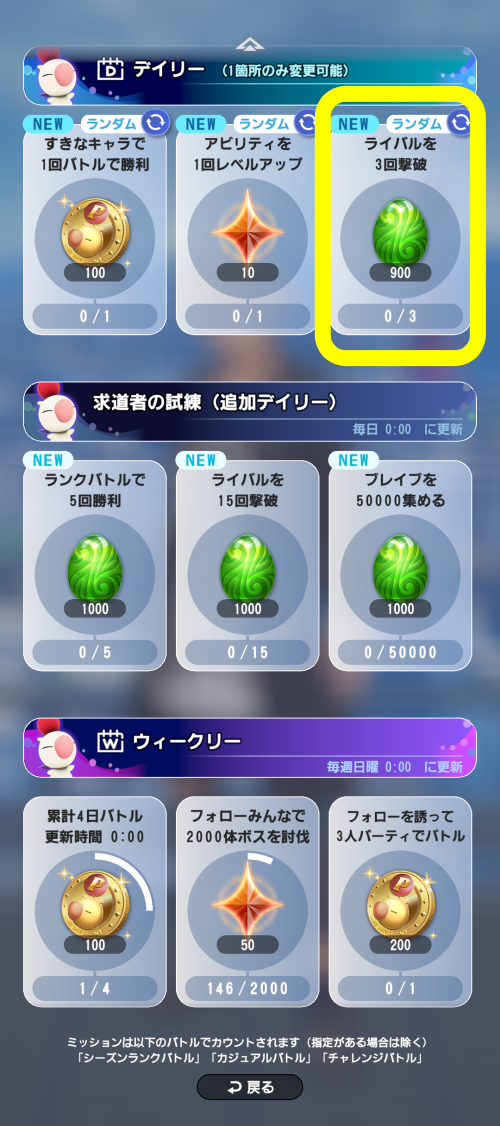Check the 2000体ボスを討伐 weekly mission
The height and width of the screenshot is (1126, 500).
tap(247, 901)
